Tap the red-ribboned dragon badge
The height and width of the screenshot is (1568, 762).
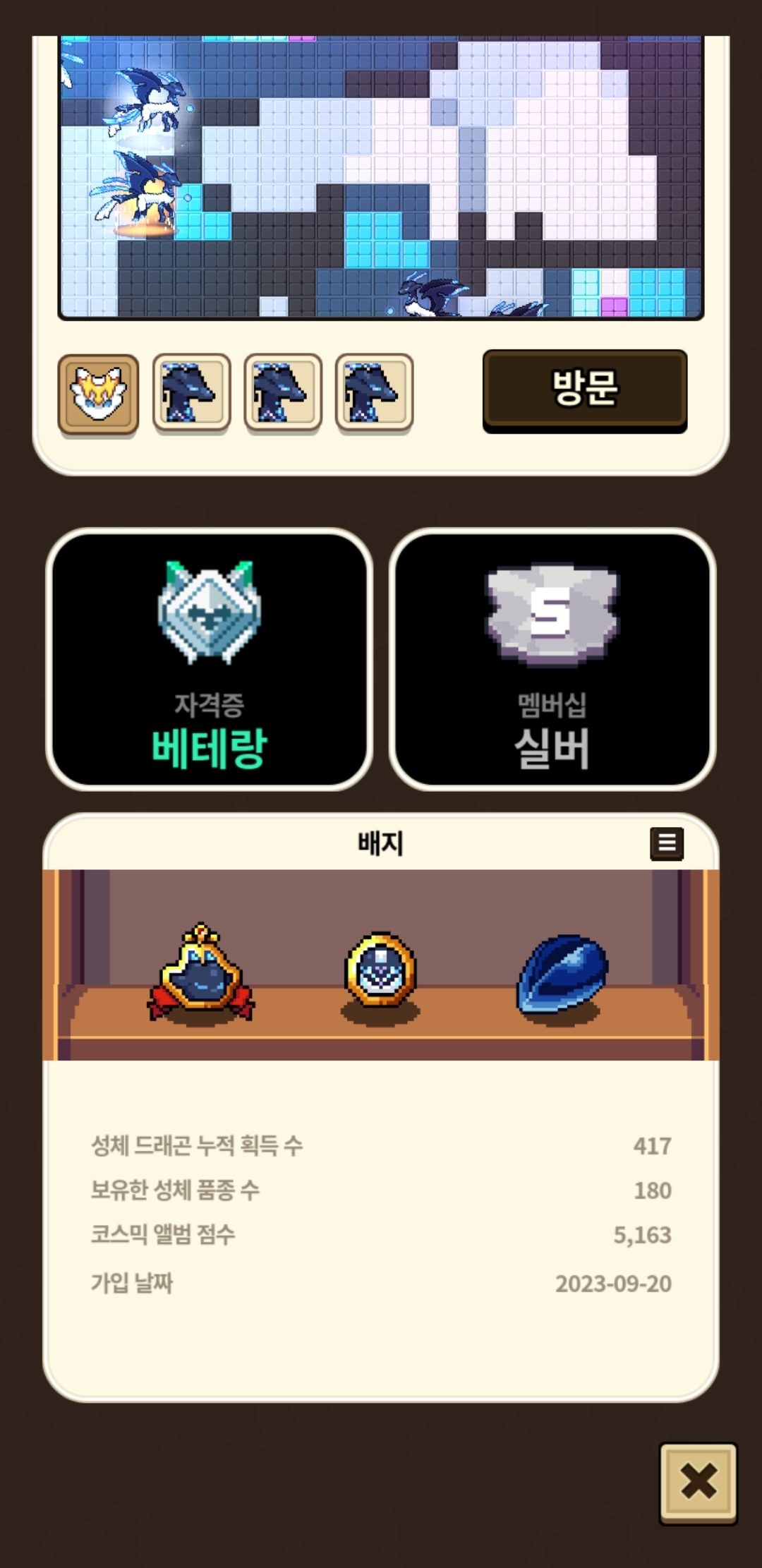201,973
